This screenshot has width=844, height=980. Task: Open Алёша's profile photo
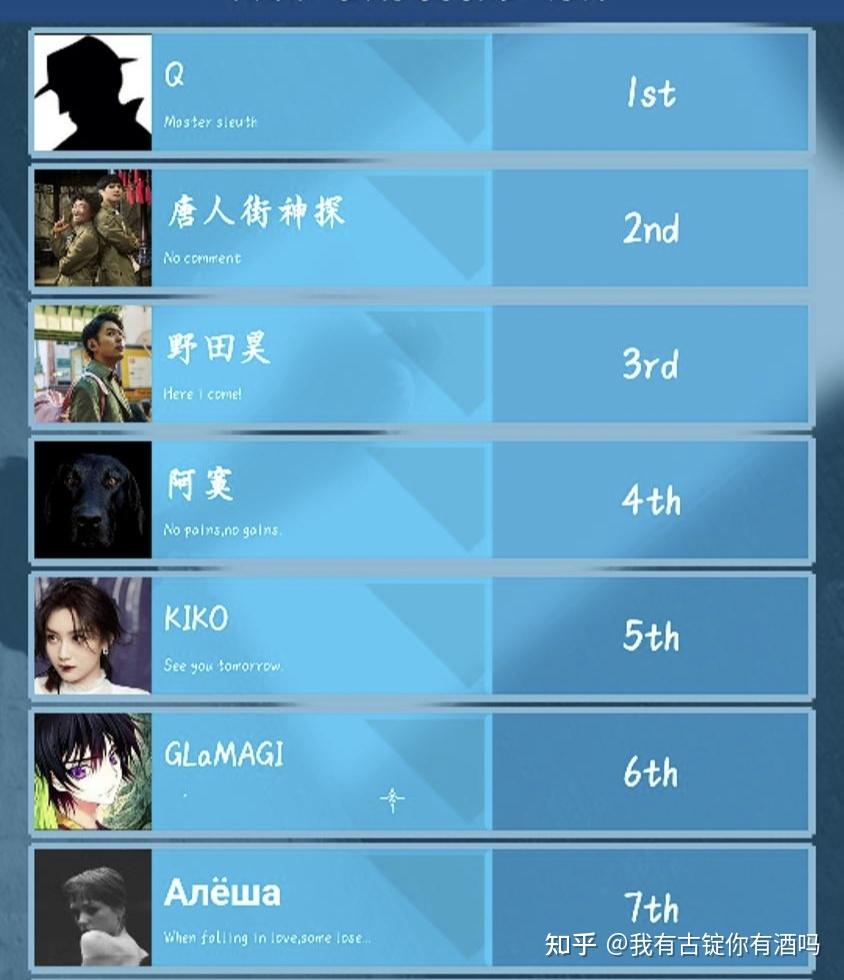(x=90, y=907)
